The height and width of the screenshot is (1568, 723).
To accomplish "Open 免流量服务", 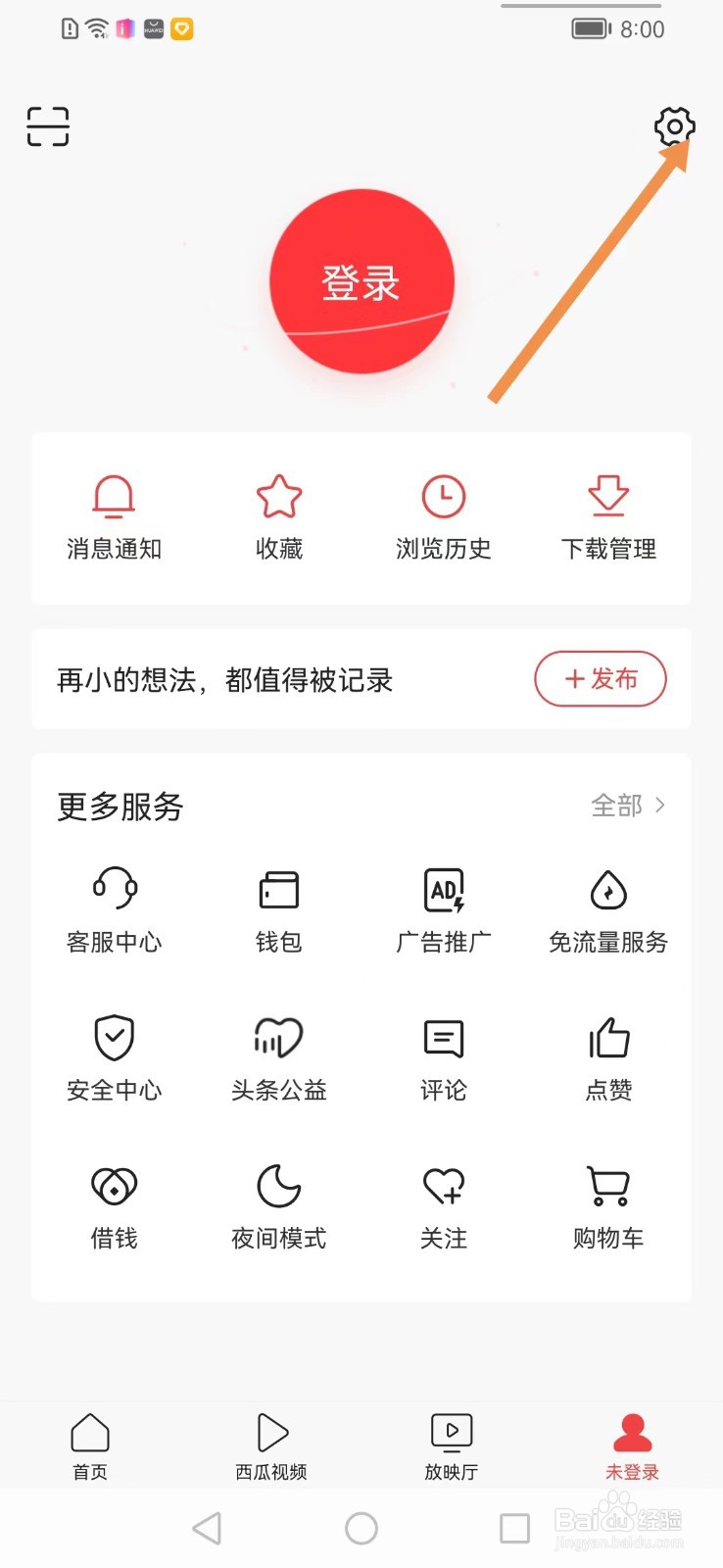I will 608,910.
